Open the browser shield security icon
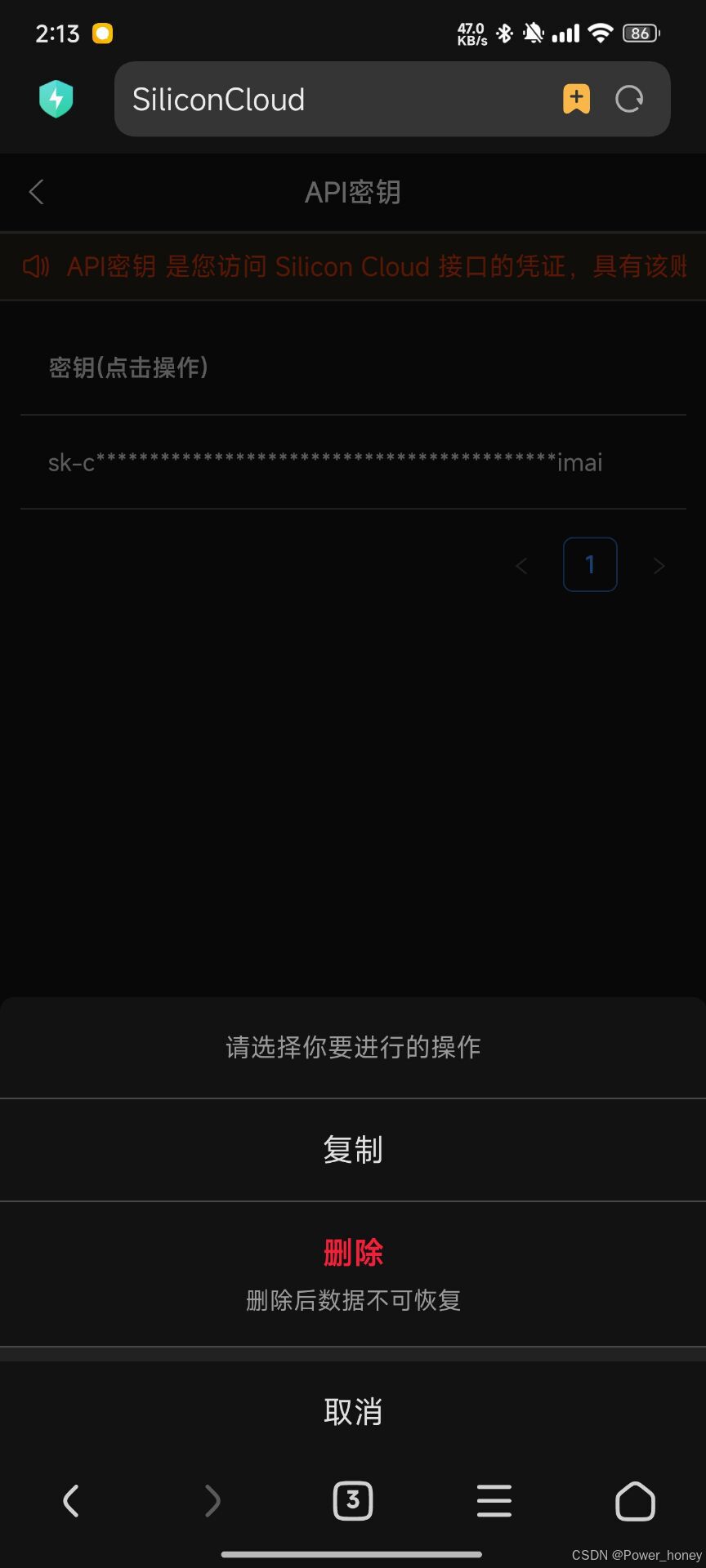706x1568 pixels. (x=56, y=99)
